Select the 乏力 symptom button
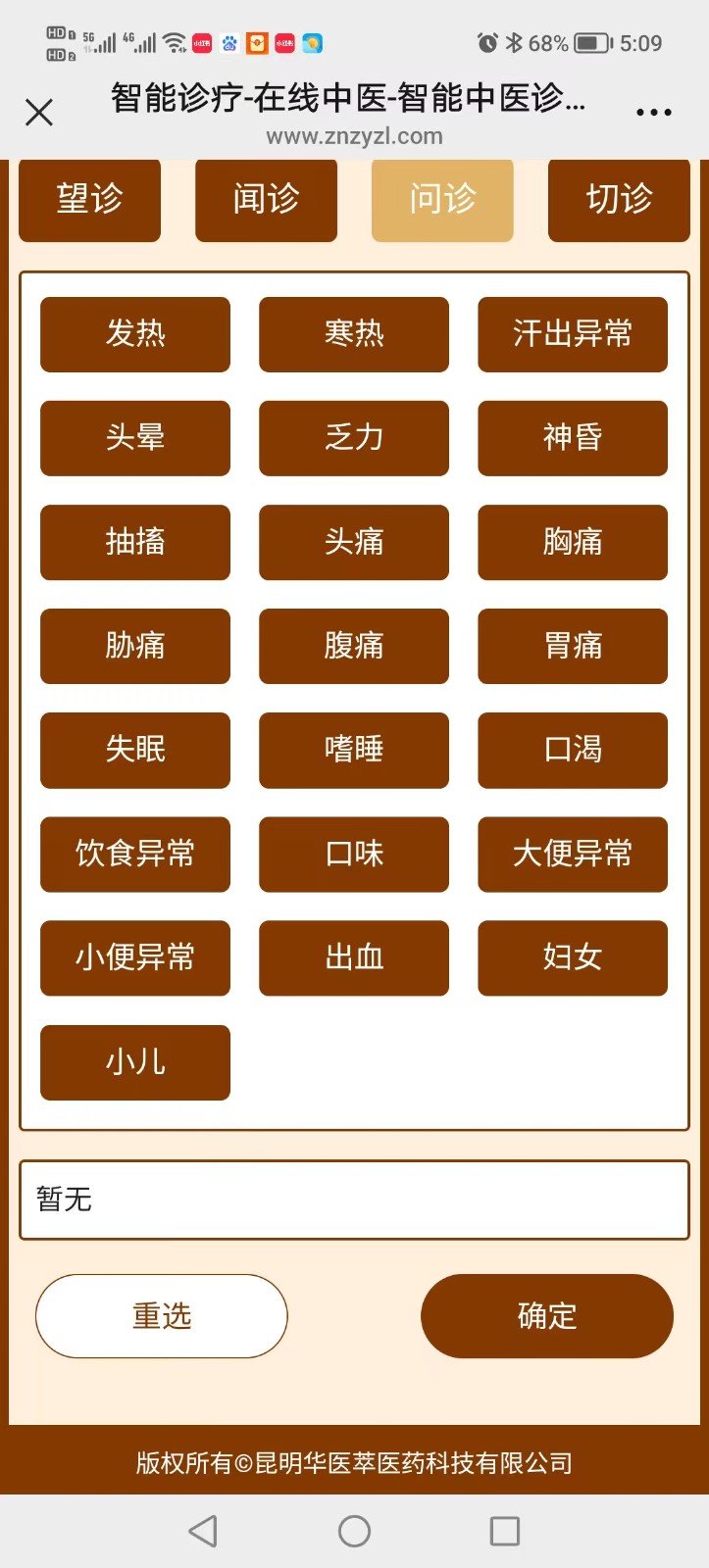 pyautogui.click(x=354, y=438)
